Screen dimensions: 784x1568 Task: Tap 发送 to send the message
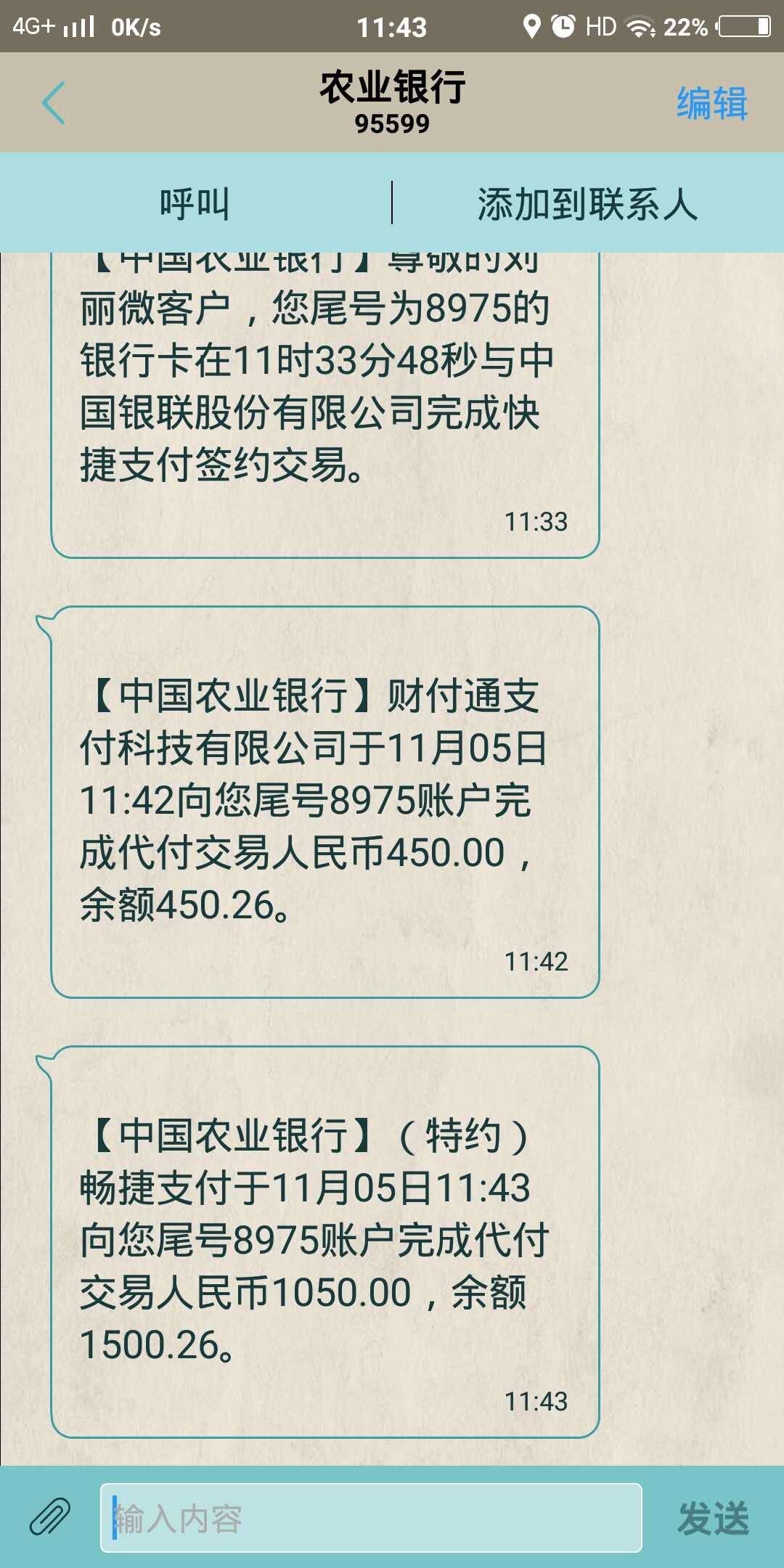pyautogui.click(x=714, y=1518)
